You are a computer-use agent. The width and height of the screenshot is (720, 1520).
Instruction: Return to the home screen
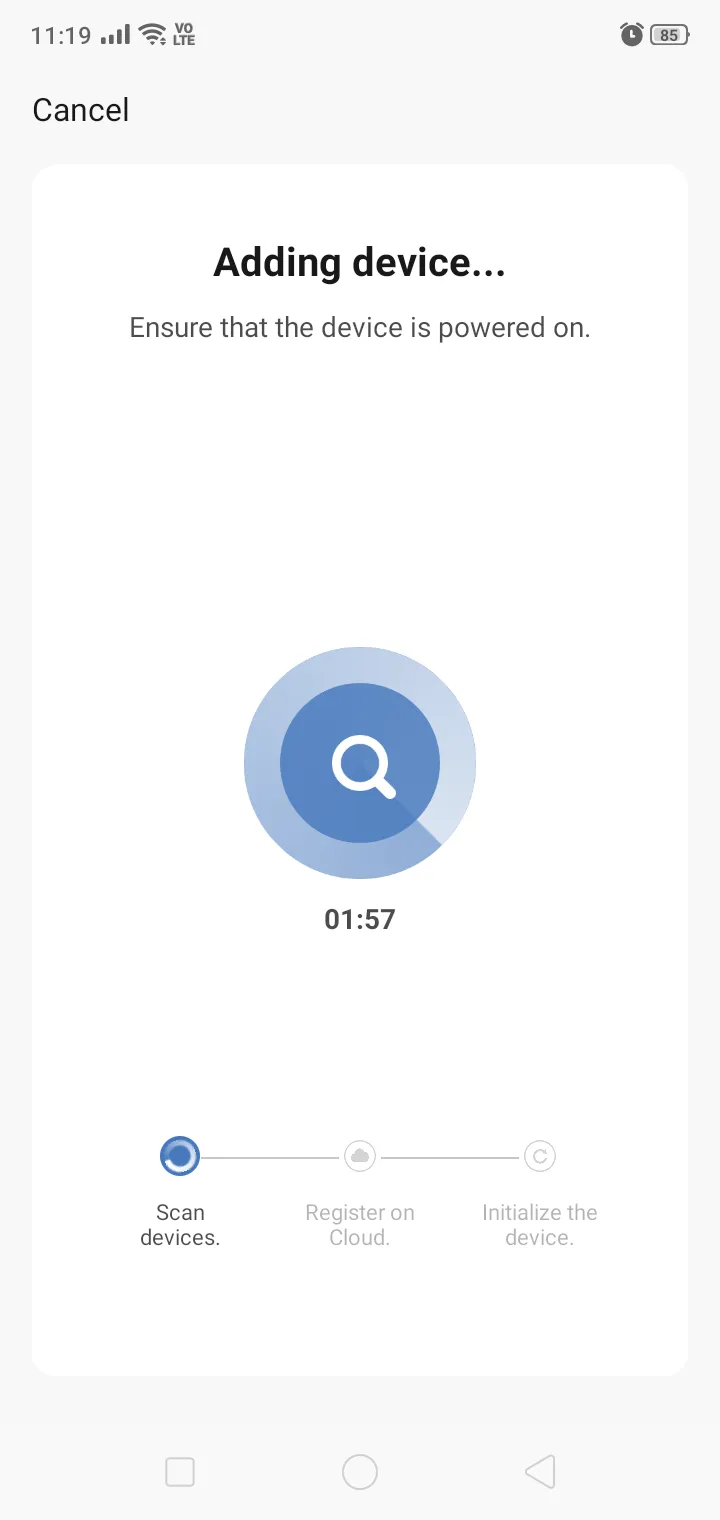pyautogui.click(x=360, y=1472)
